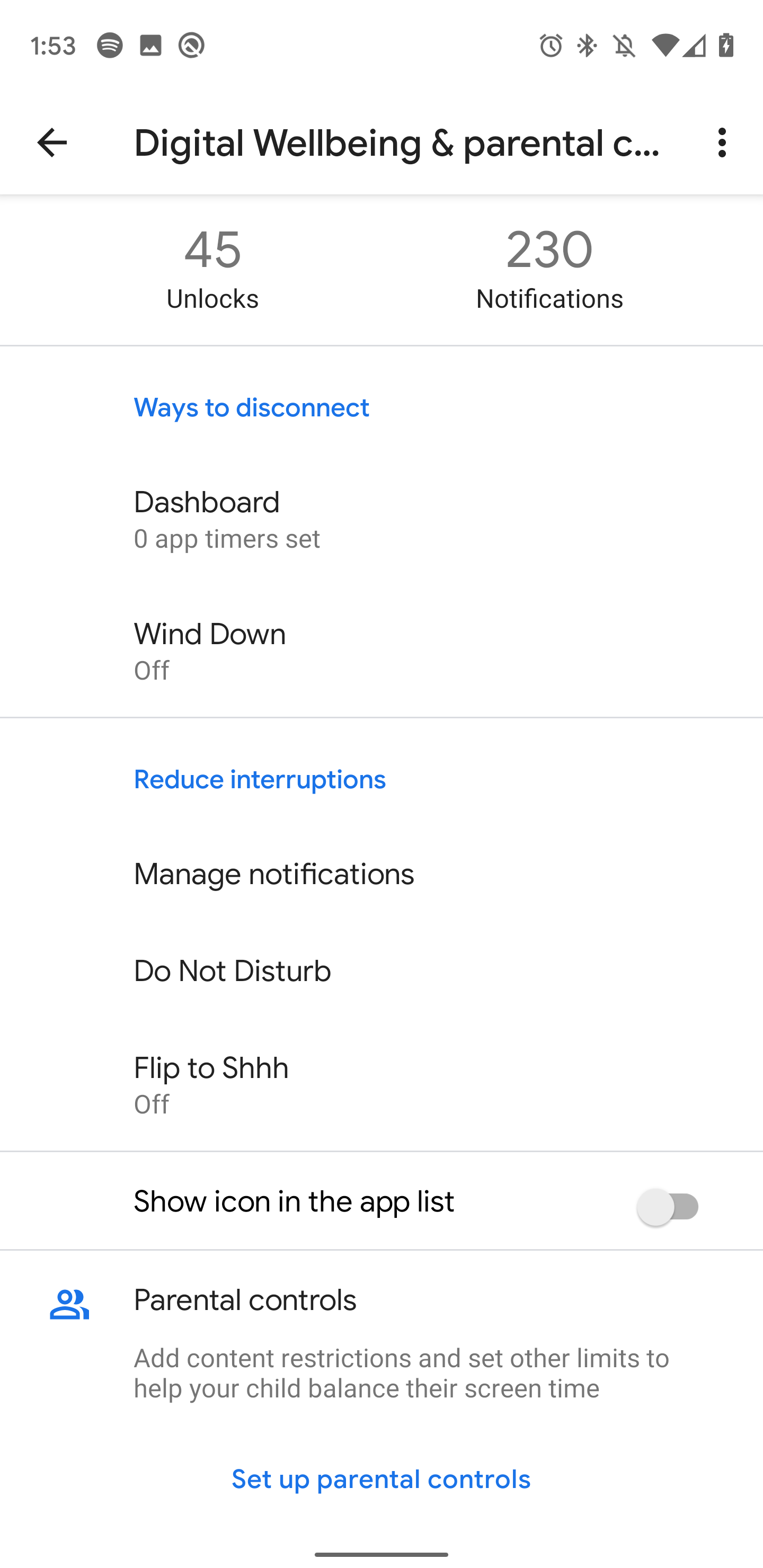The image size is (763, 1568).
Task: Tap Set up parental controls
Action: click(x=381, y=1478)
